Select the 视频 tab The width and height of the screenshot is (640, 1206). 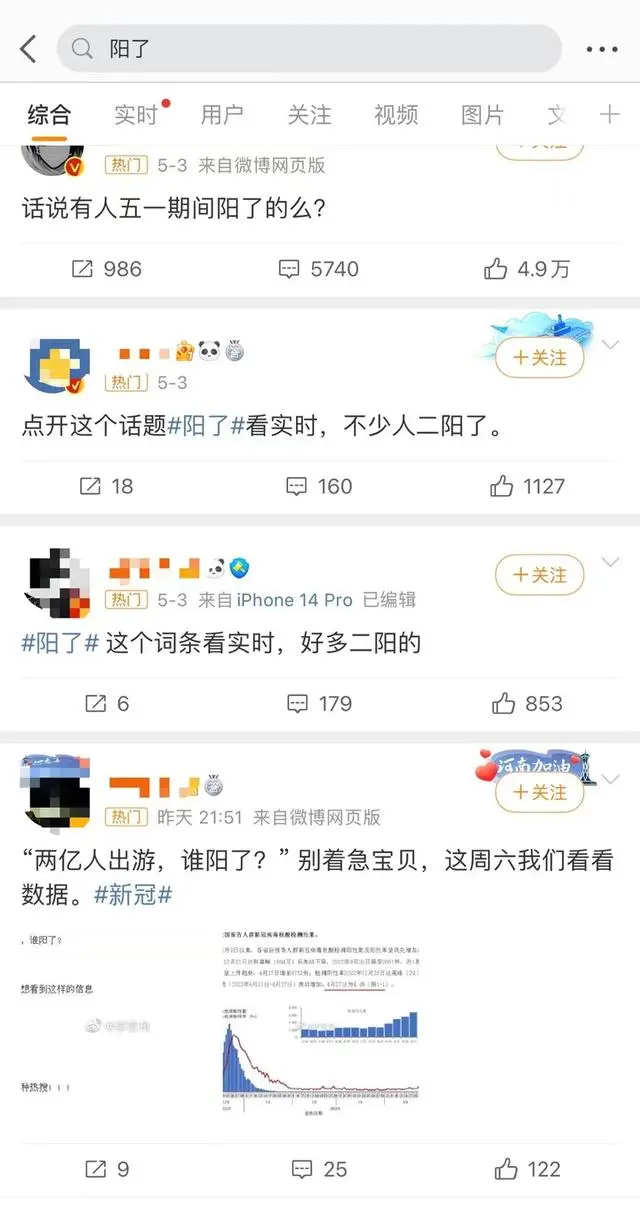(396, 114)
